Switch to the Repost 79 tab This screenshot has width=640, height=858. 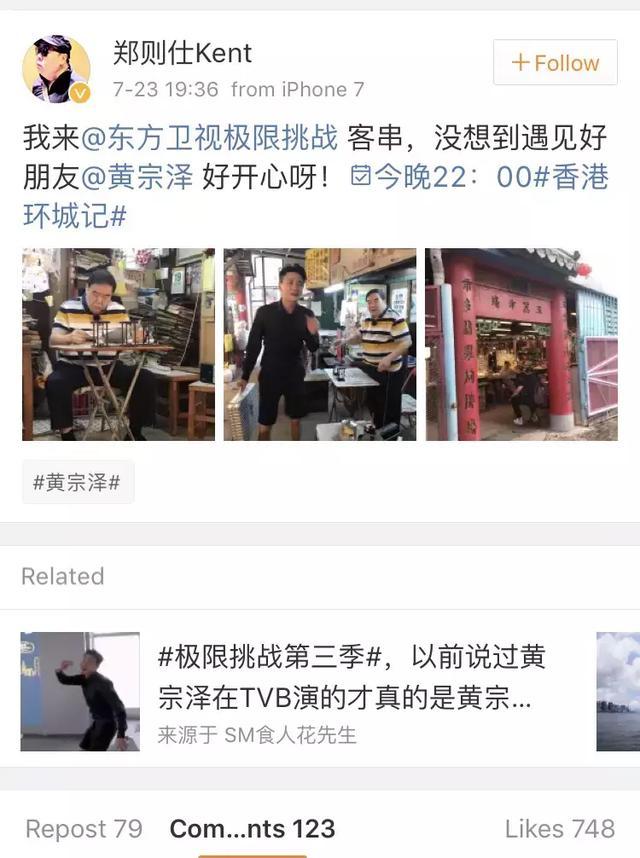click(84, 829)
